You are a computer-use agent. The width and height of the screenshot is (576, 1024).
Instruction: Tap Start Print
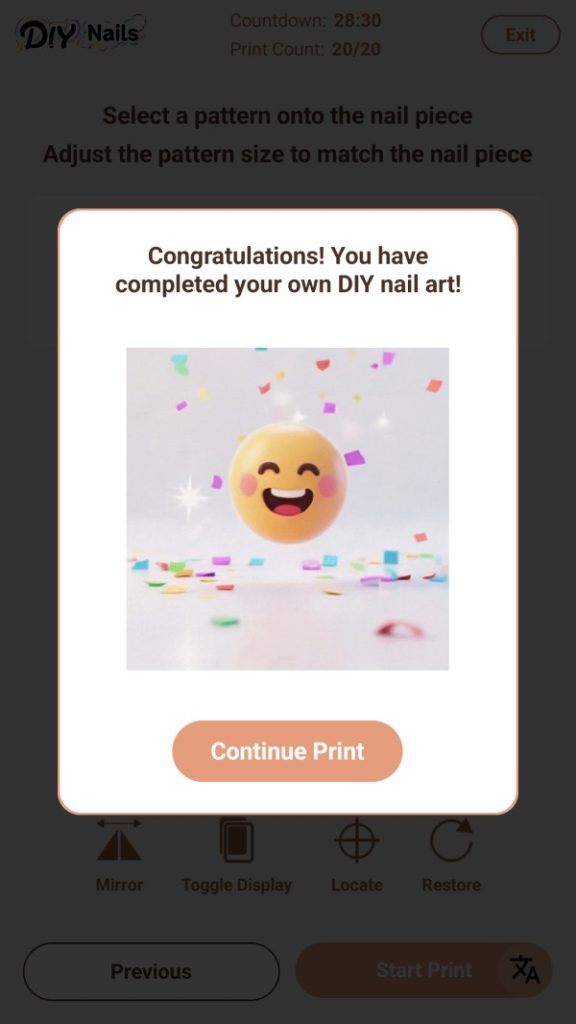click(424, 970)
